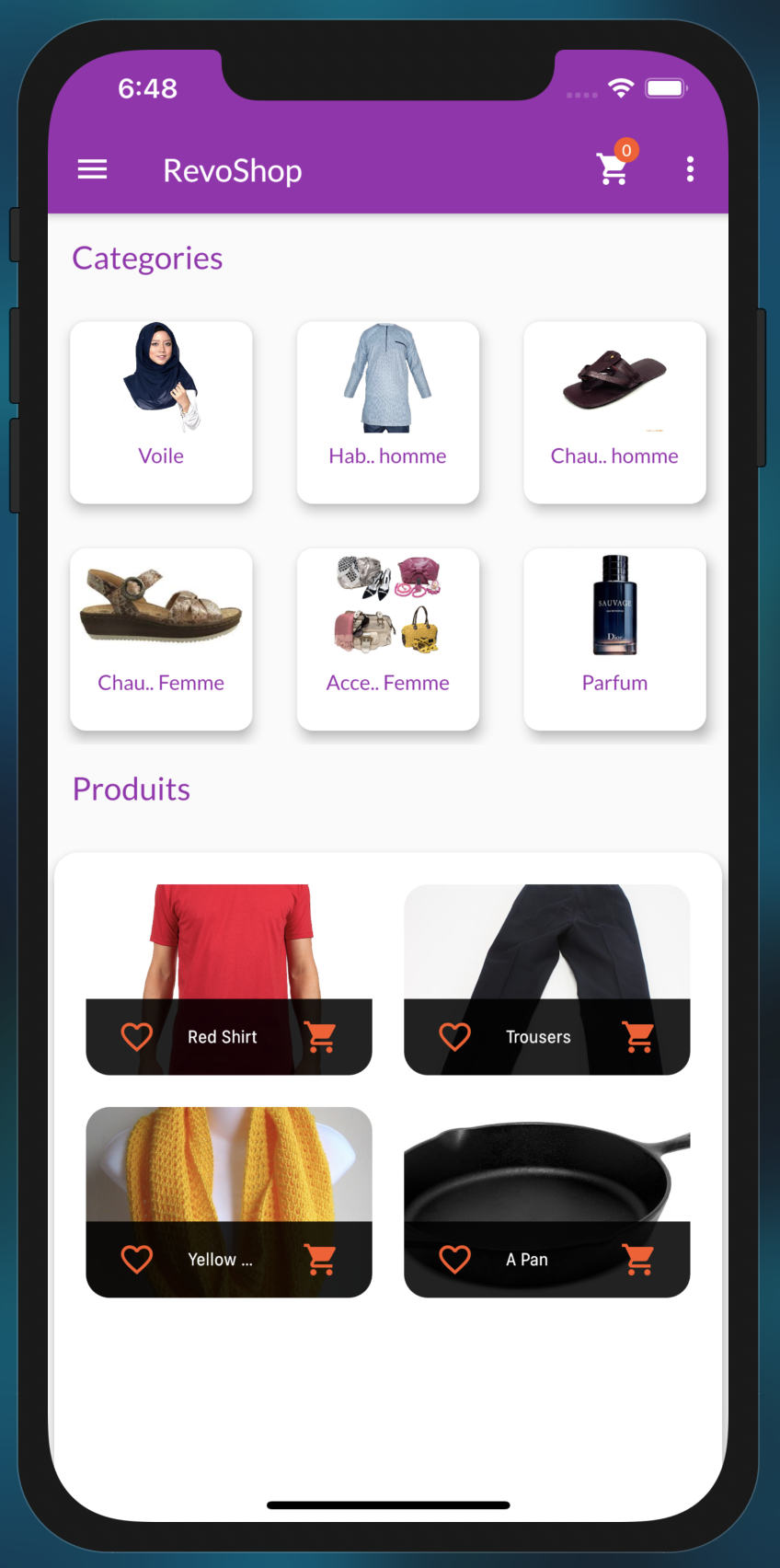Add Trousers to the cart
The image size is (780, 1568).
pos(638,1037)
